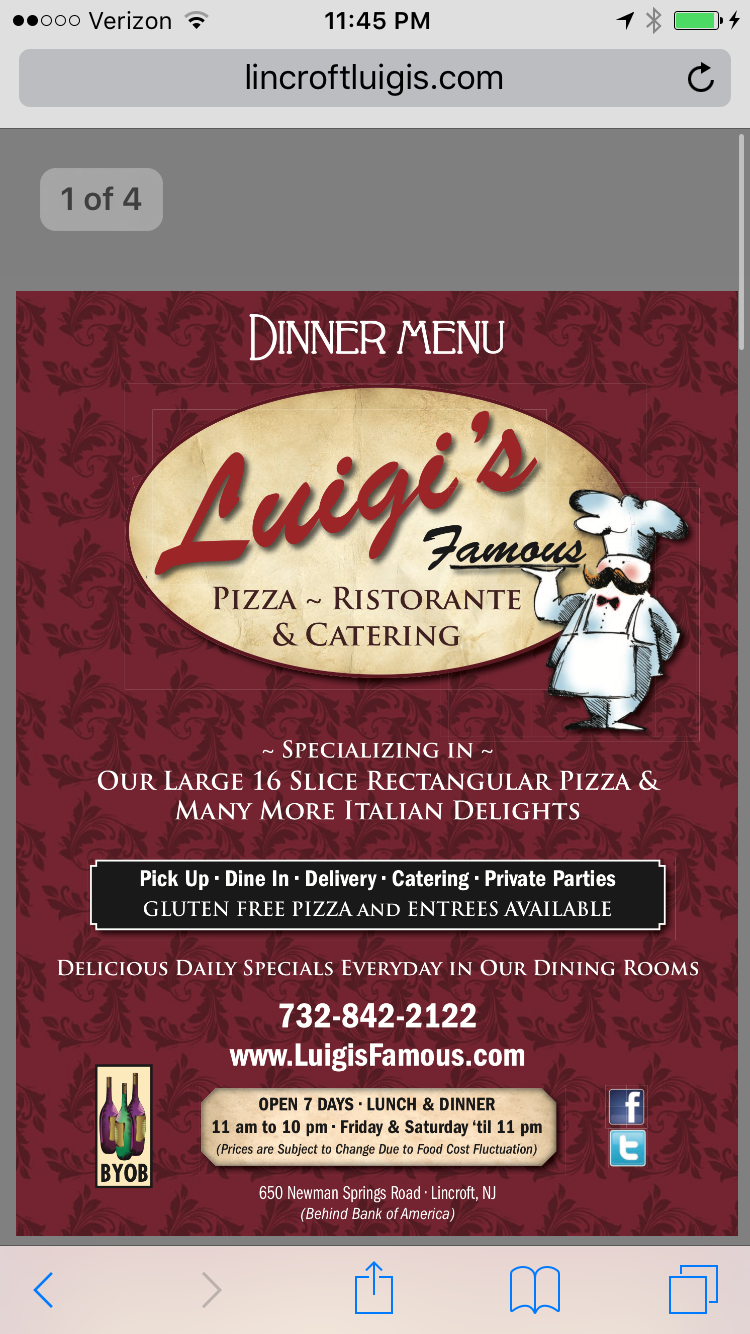Open the share sheet
The image size is (750, 1334).
pos(374,1287)
